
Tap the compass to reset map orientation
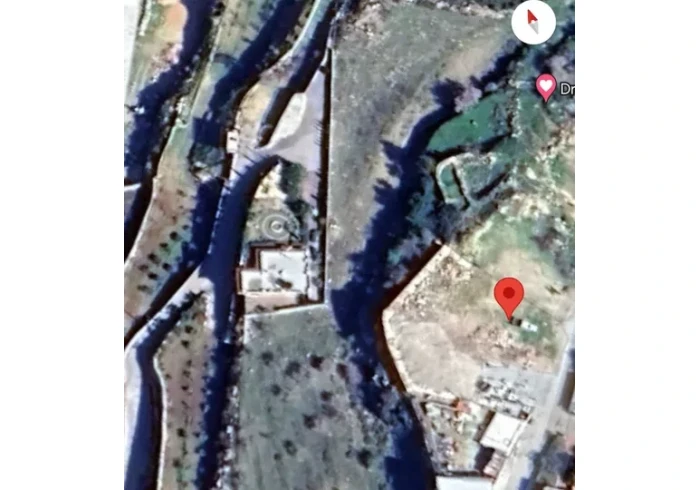coord(532,22)
